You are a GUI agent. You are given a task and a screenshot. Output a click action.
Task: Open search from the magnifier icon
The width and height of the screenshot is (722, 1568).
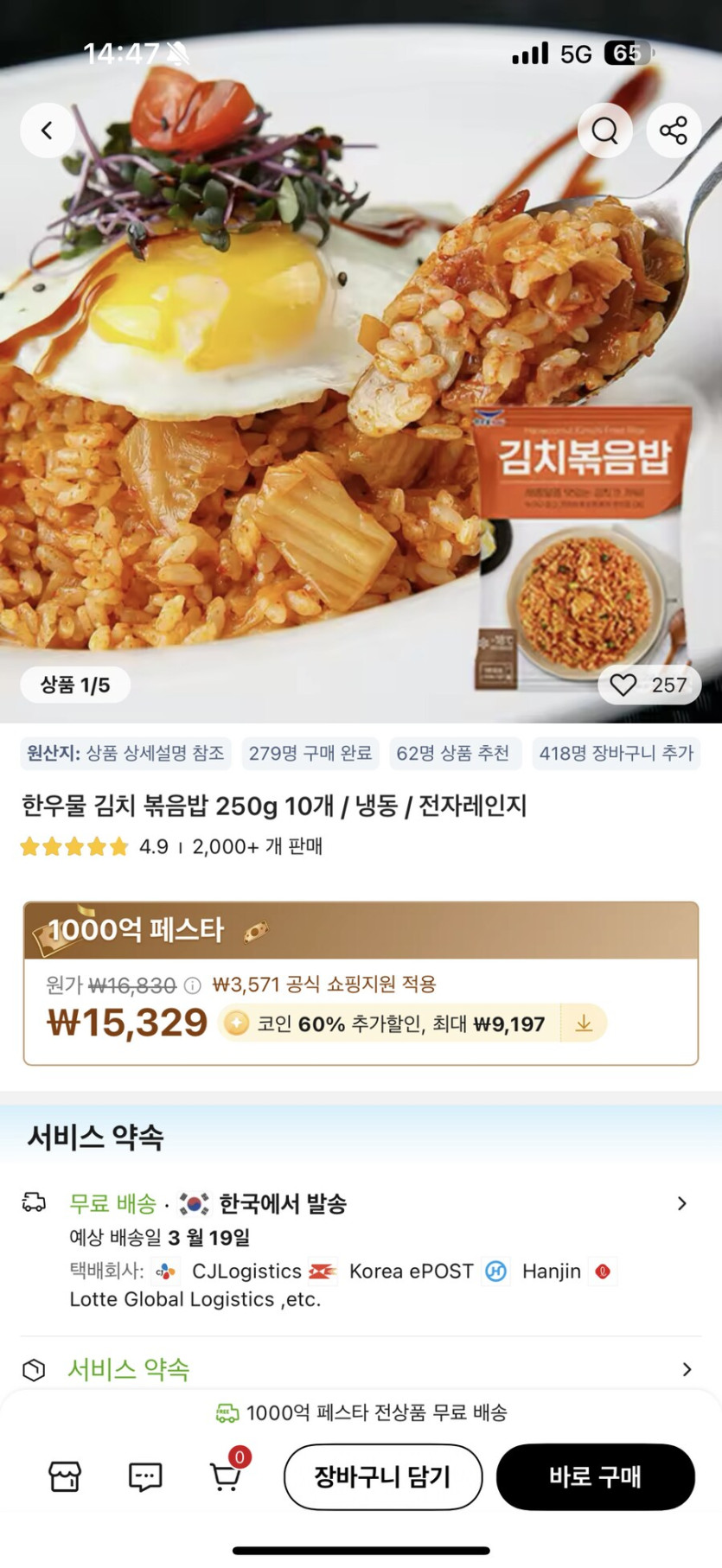pyautogui.click(x=604, y=131)
